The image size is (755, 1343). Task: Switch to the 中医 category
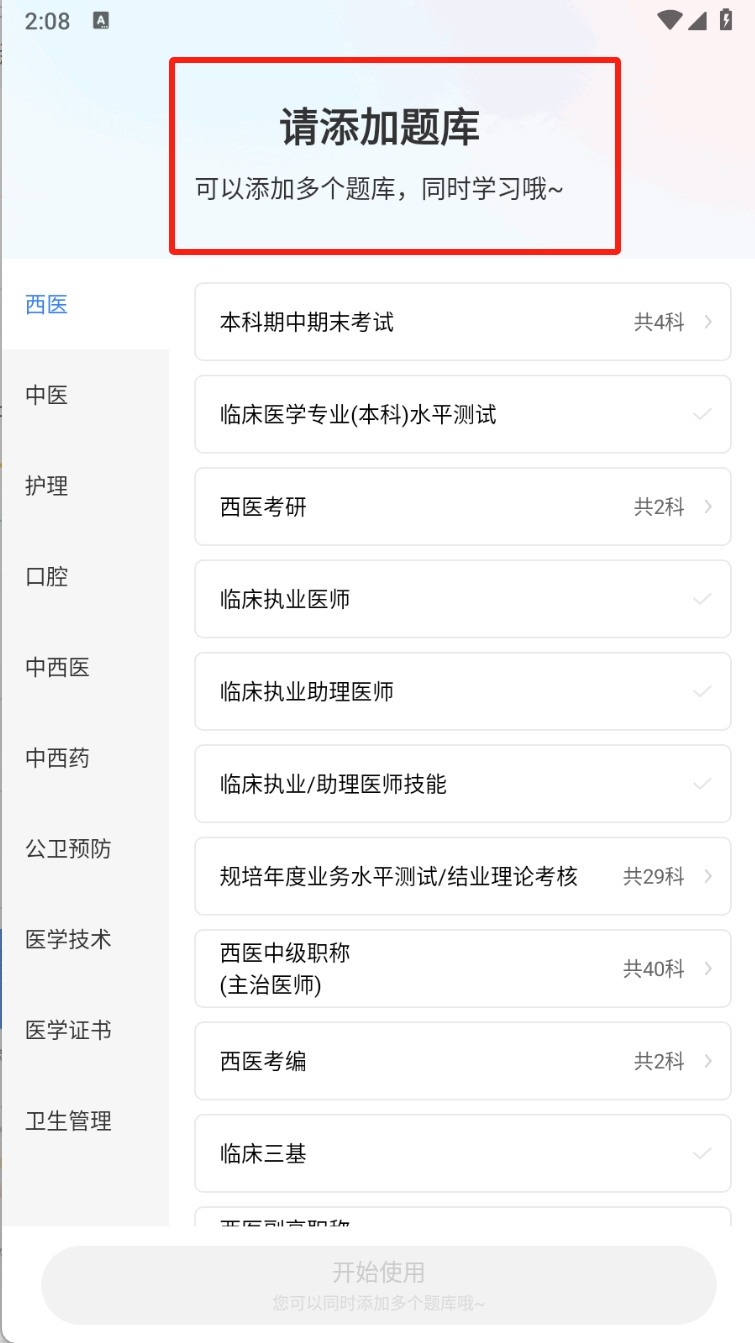pyautogui.click(x=47, y=395)
